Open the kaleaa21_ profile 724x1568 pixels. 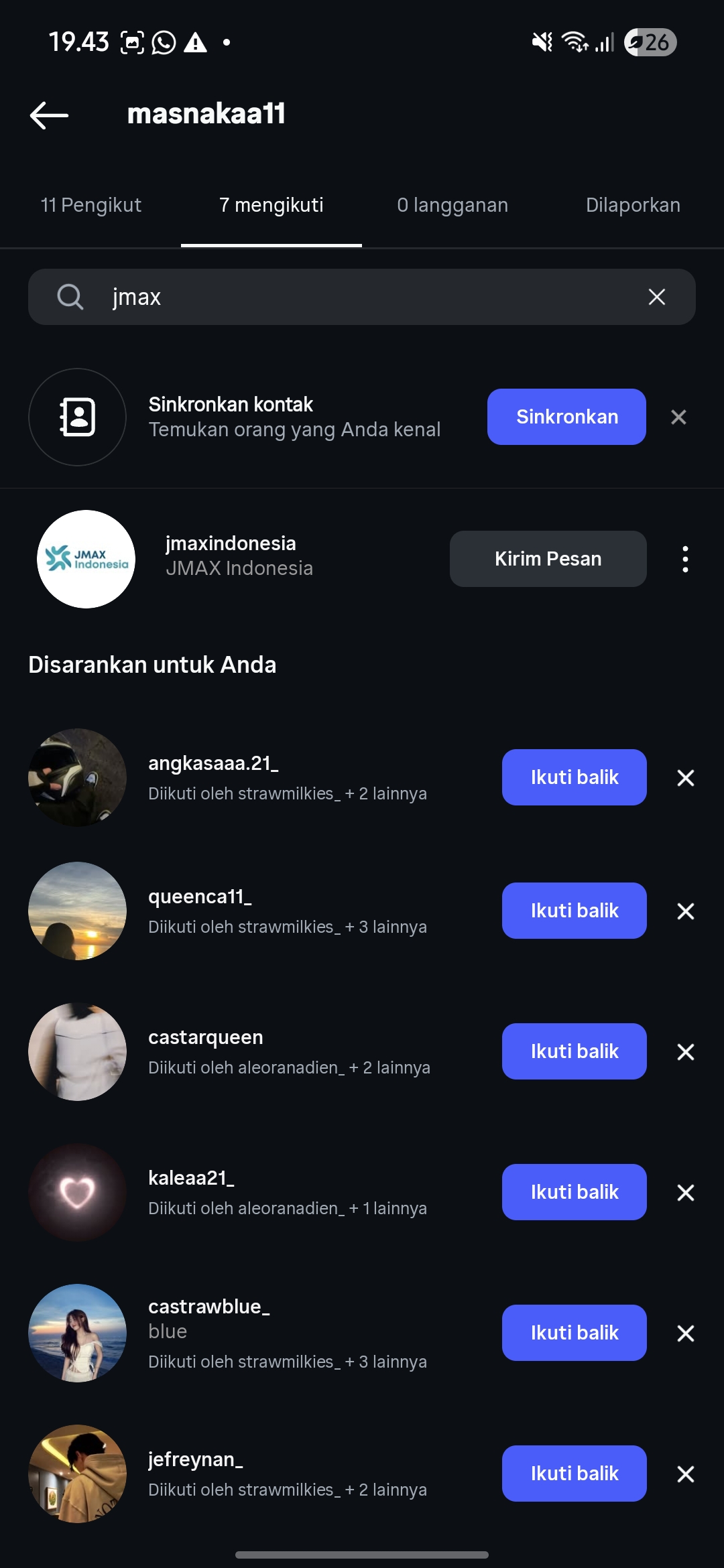191,1178
